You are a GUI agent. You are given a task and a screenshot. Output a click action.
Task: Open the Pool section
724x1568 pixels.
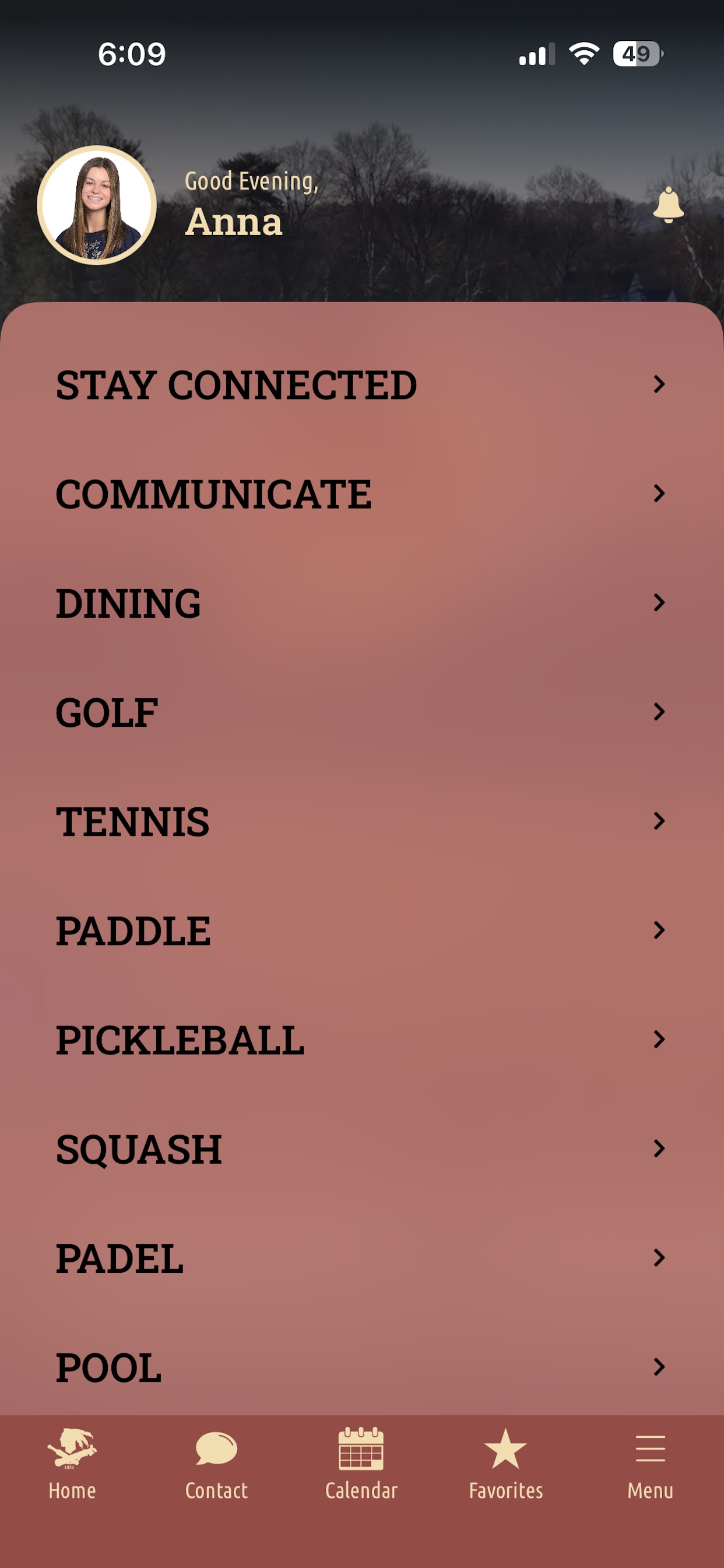coord(362,1367)
